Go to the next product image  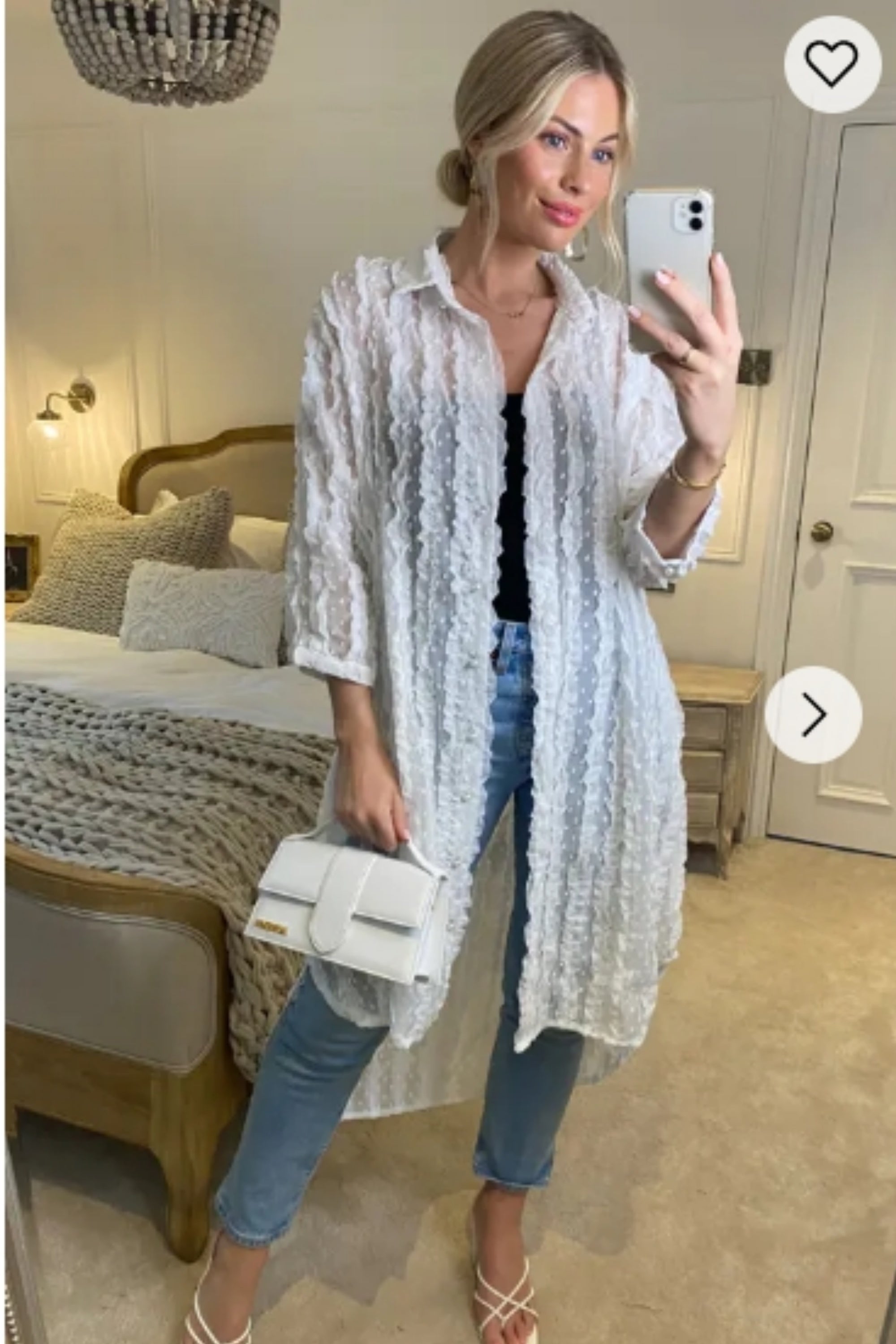[x=813, y=714]
